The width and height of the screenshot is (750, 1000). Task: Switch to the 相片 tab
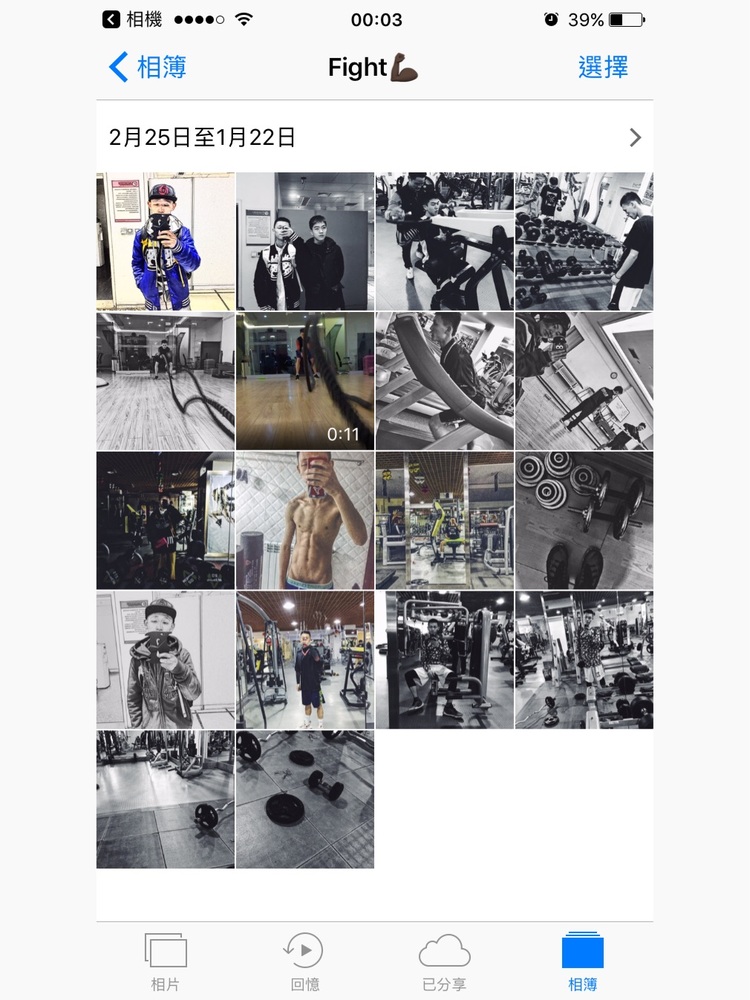(166, 961)
